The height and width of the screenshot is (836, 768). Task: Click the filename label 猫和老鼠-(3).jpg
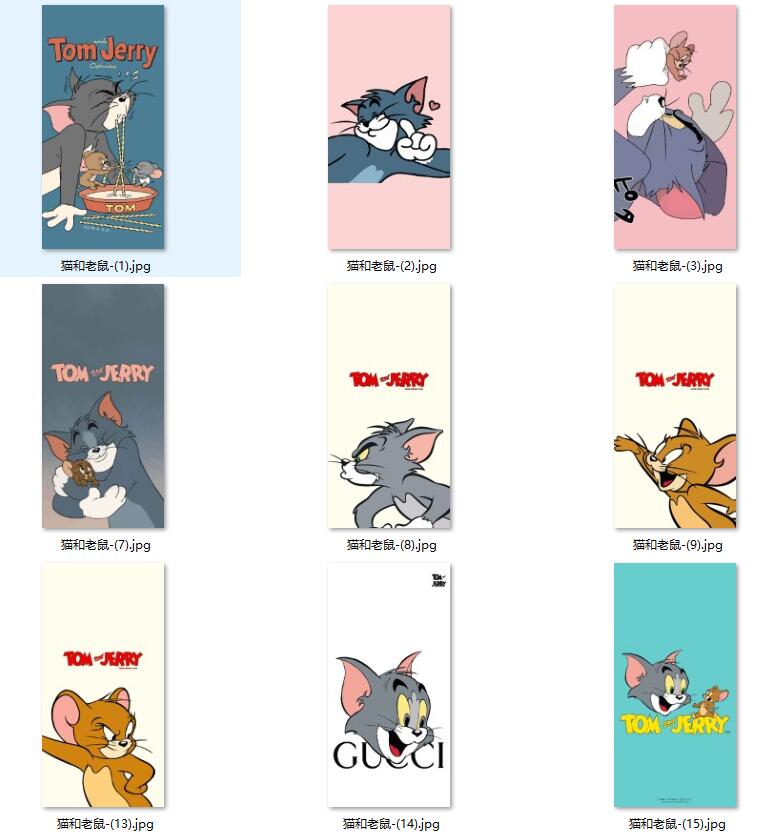tap(676, 266)
